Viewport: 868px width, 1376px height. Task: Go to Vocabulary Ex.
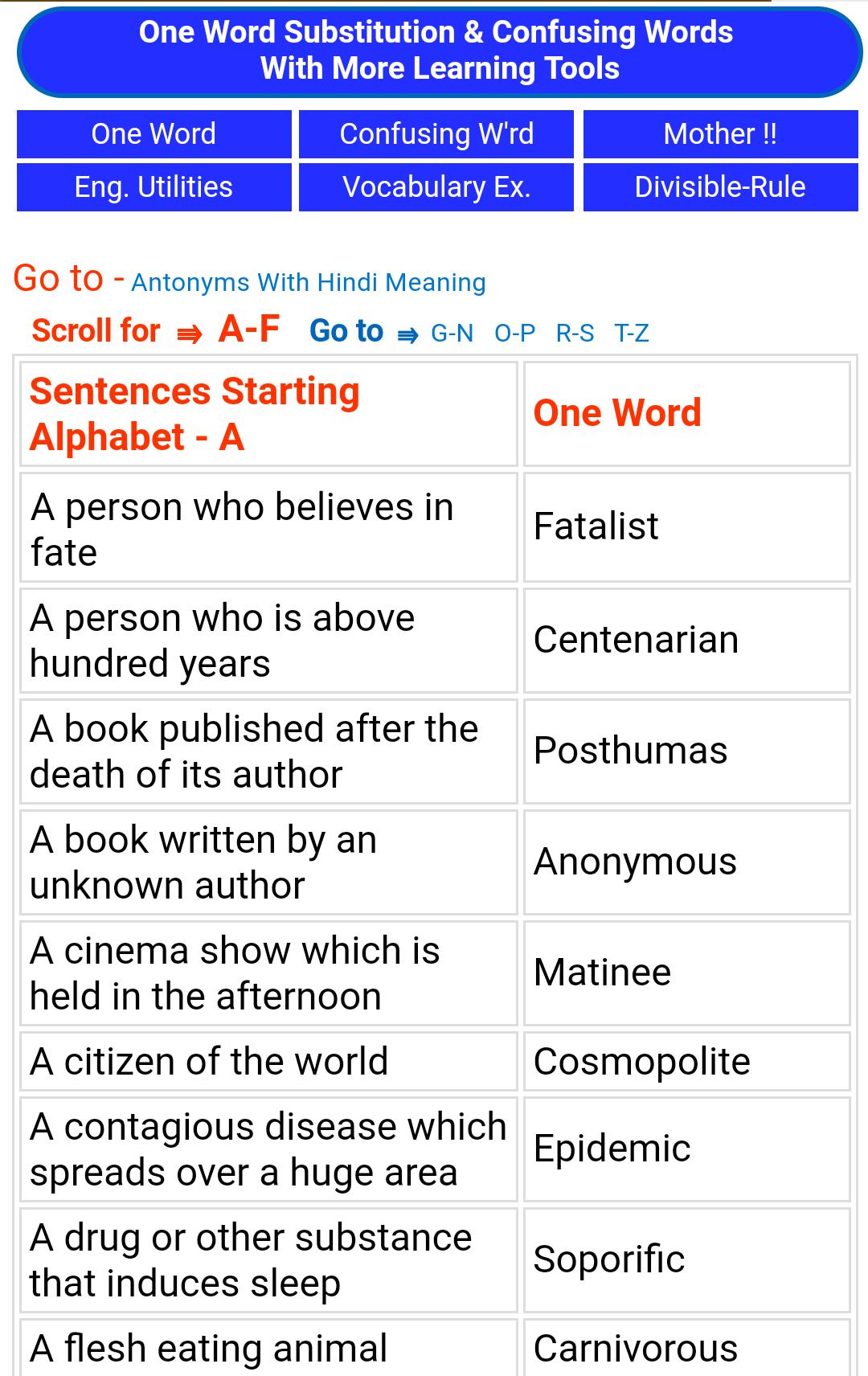[436, 187]
